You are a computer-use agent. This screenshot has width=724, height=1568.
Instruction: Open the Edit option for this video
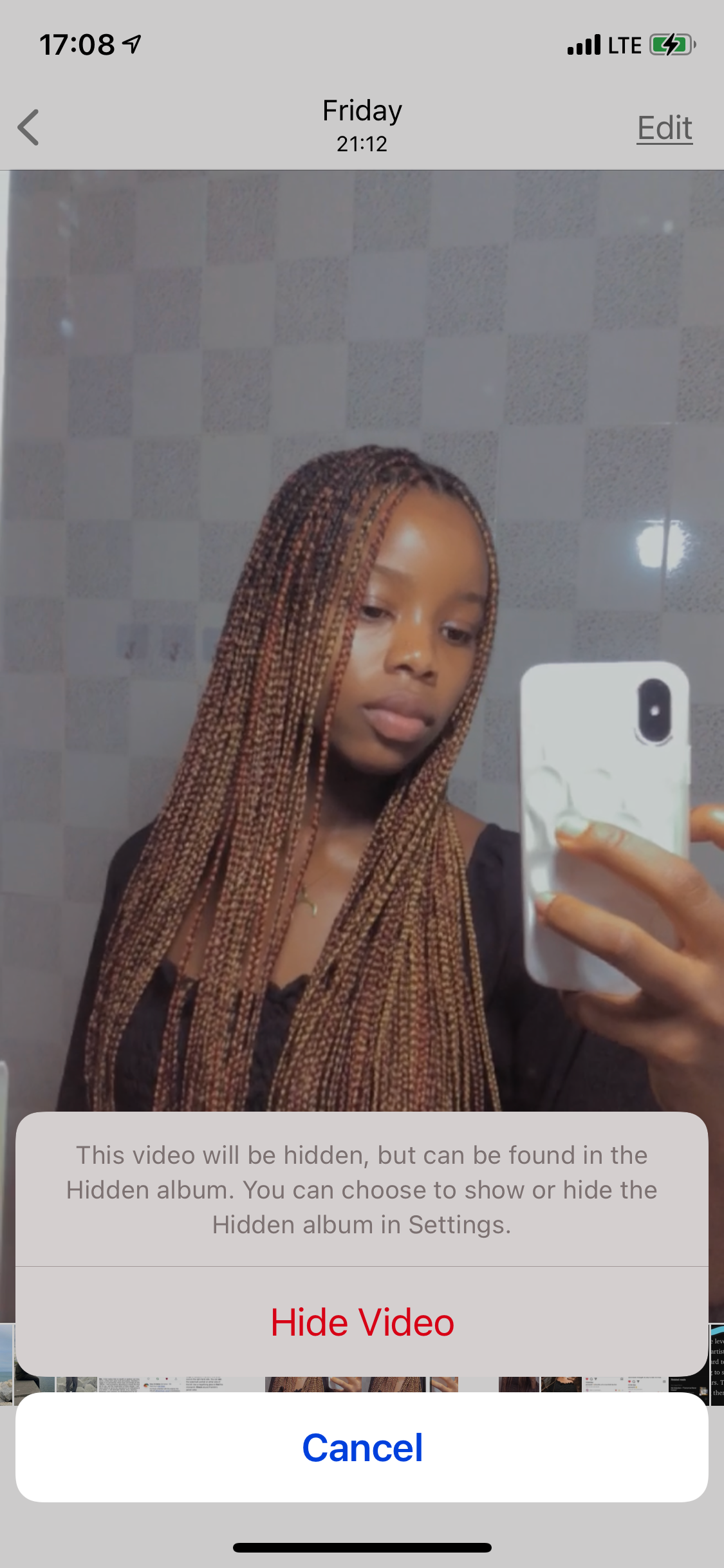pos(664,127)
